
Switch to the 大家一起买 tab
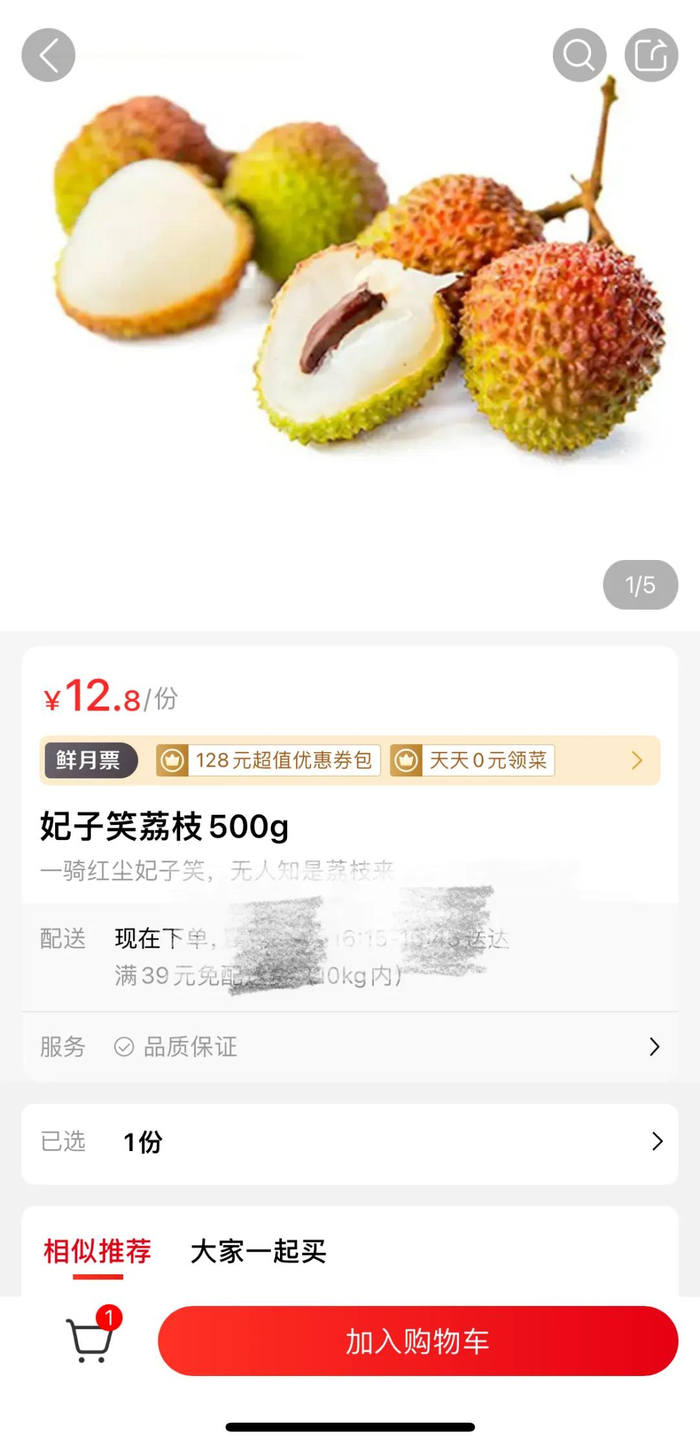click(258, 1251)
